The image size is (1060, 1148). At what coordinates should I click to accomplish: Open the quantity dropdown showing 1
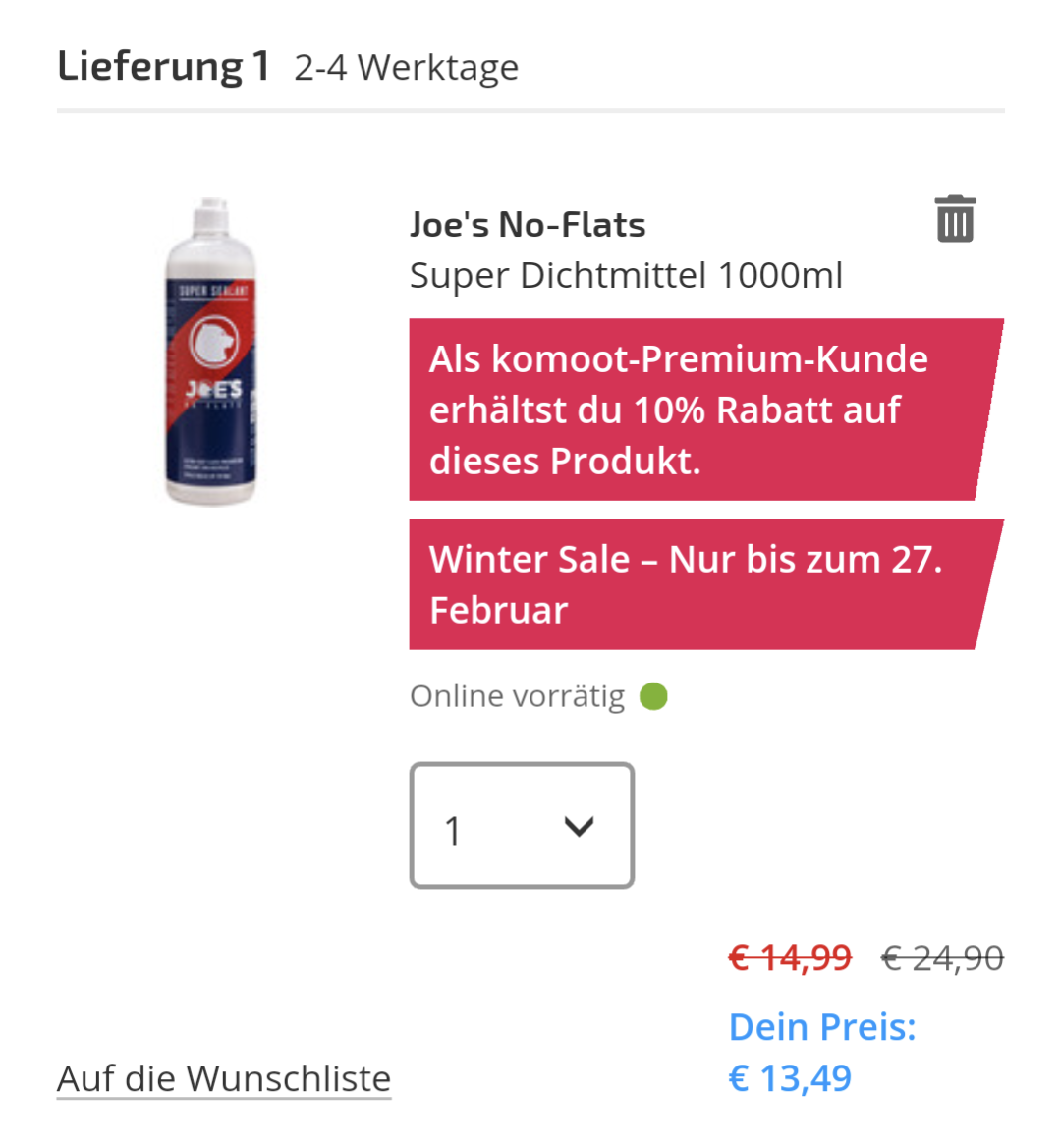(522, 826)
